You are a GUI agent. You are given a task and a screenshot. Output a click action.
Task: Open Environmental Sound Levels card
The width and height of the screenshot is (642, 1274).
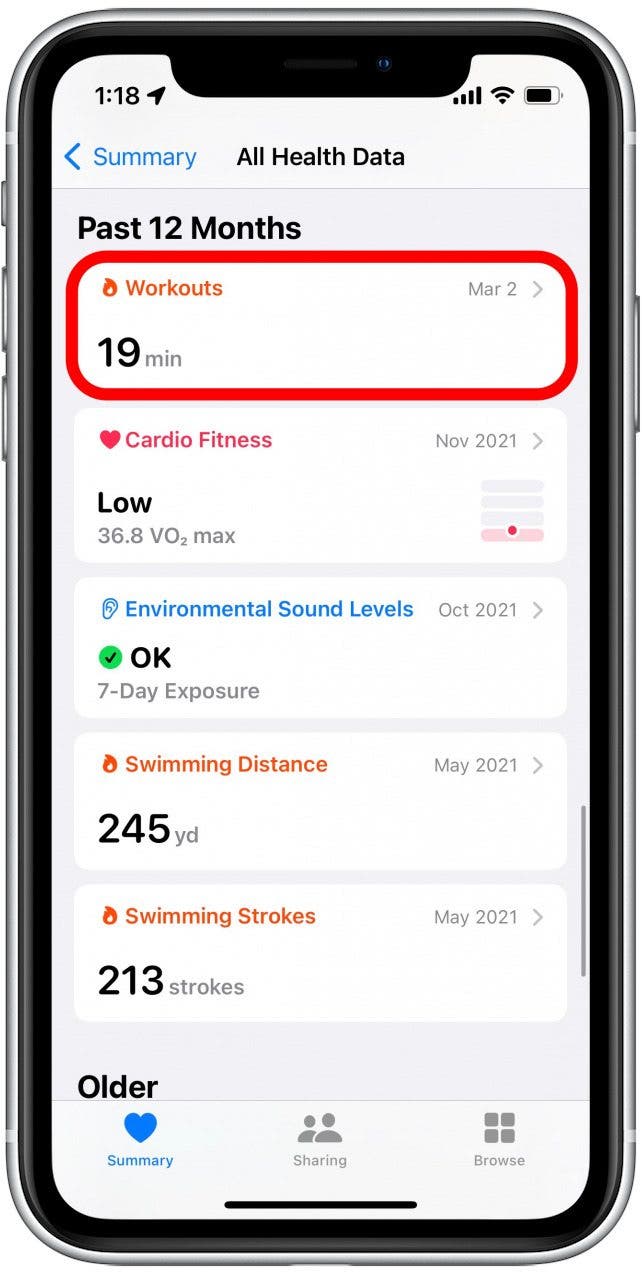[320, 648]
